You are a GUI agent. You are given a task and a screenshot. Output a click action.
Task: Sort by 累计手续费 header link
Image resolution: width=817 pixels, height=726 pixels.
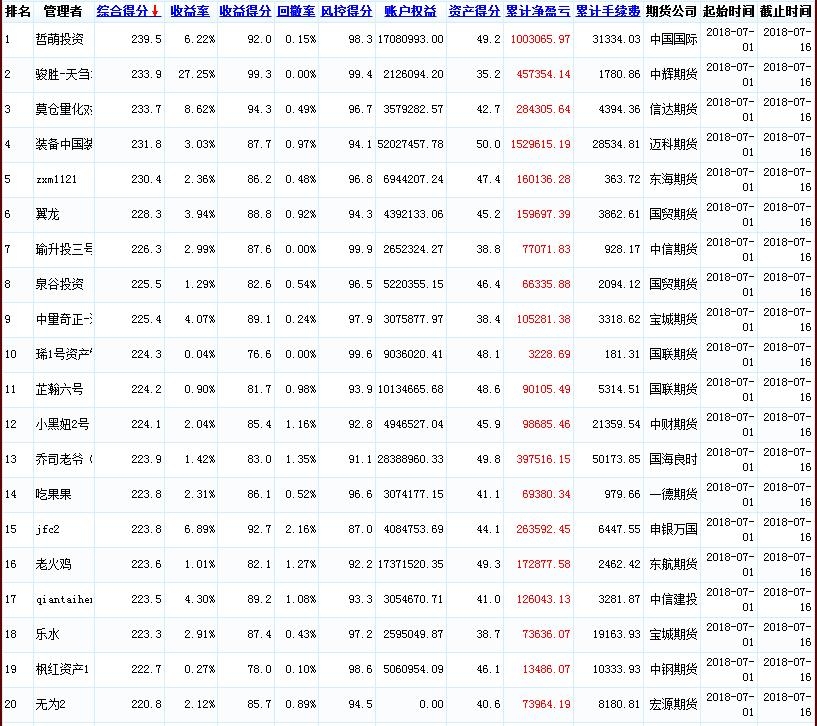click(607, 12)
